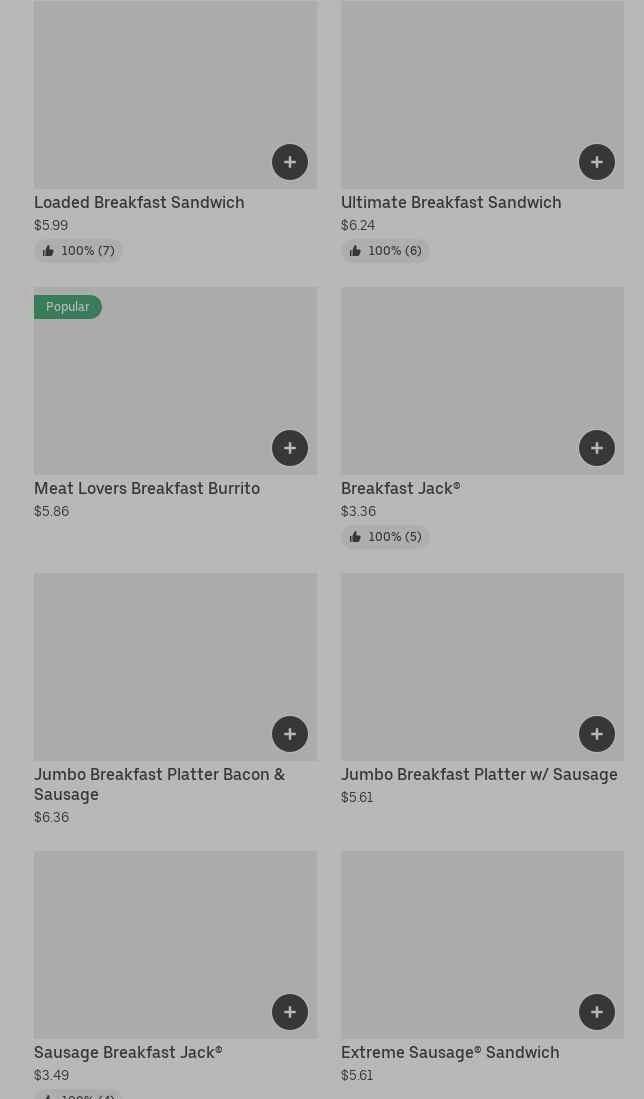Add Ultimate Breakfast Sandwich with plus button
This screenshot has width=644, height=1099.
click(596, 162)
